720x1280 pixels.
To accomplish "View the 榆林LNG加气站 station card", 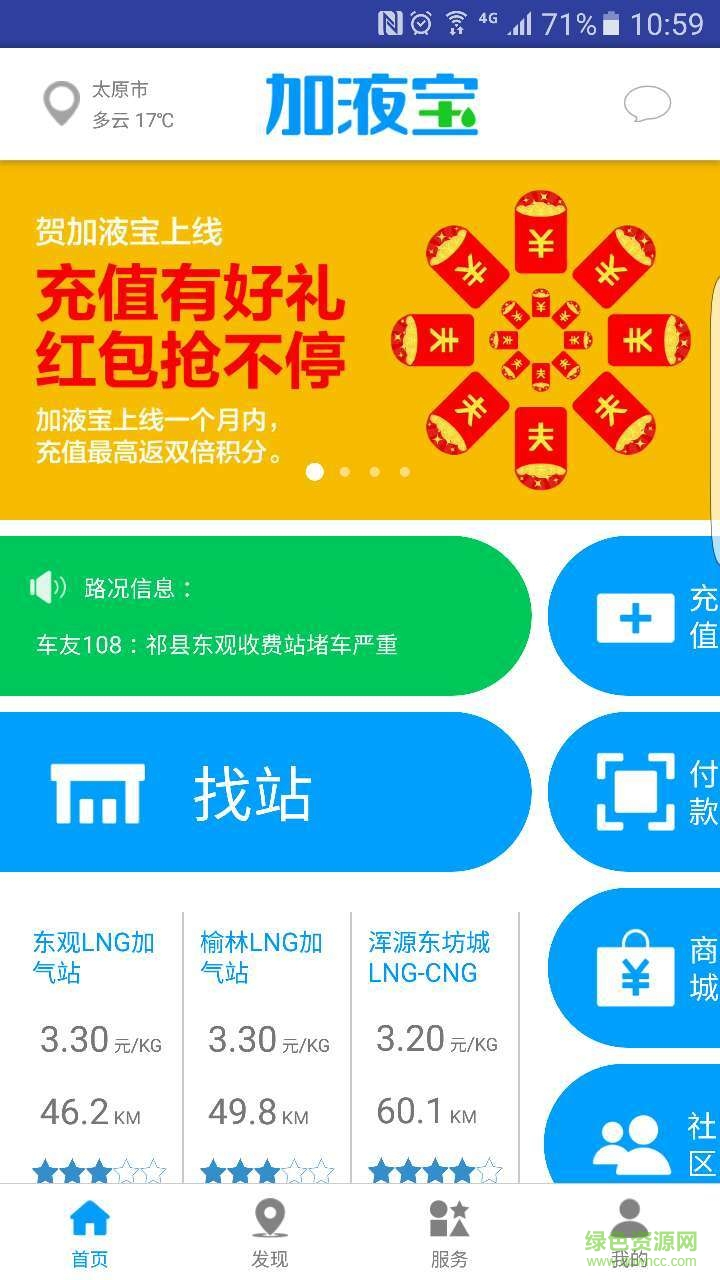I will click(x=266, y=1040).
